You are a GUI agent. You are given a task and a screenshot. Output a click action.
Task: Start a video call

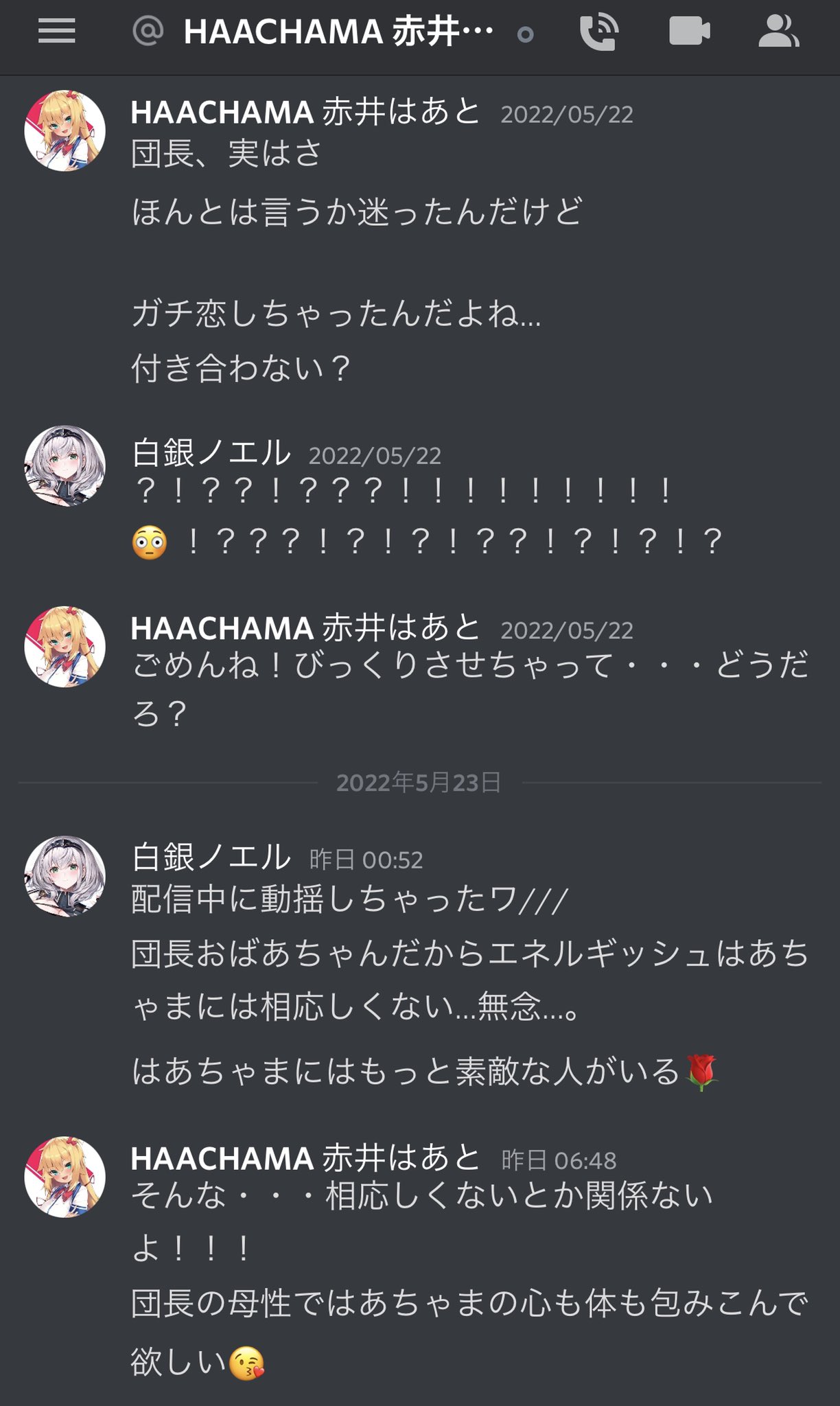689,32
